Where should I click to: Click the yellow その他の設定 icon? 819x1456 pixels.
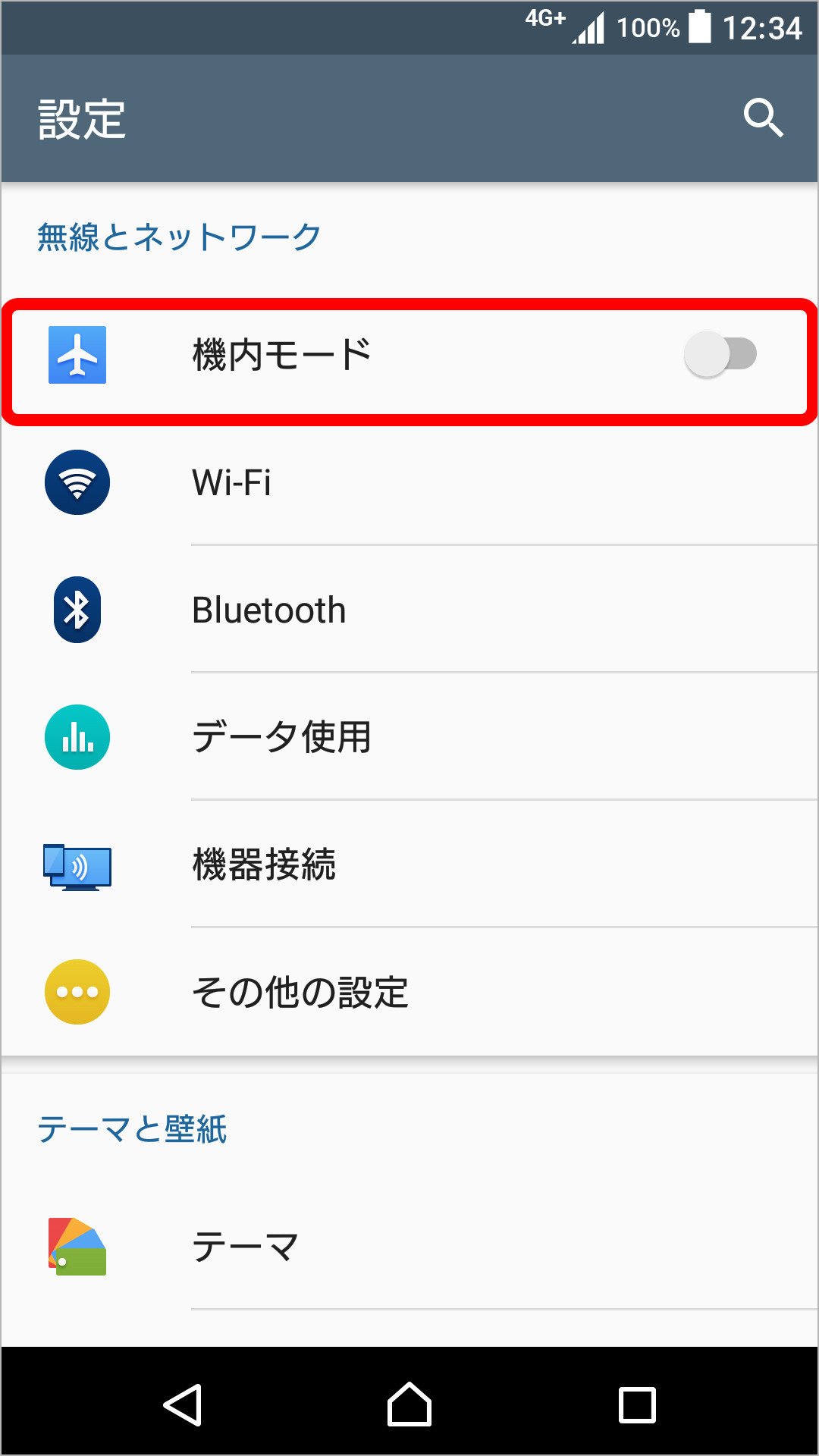[77, 991]
